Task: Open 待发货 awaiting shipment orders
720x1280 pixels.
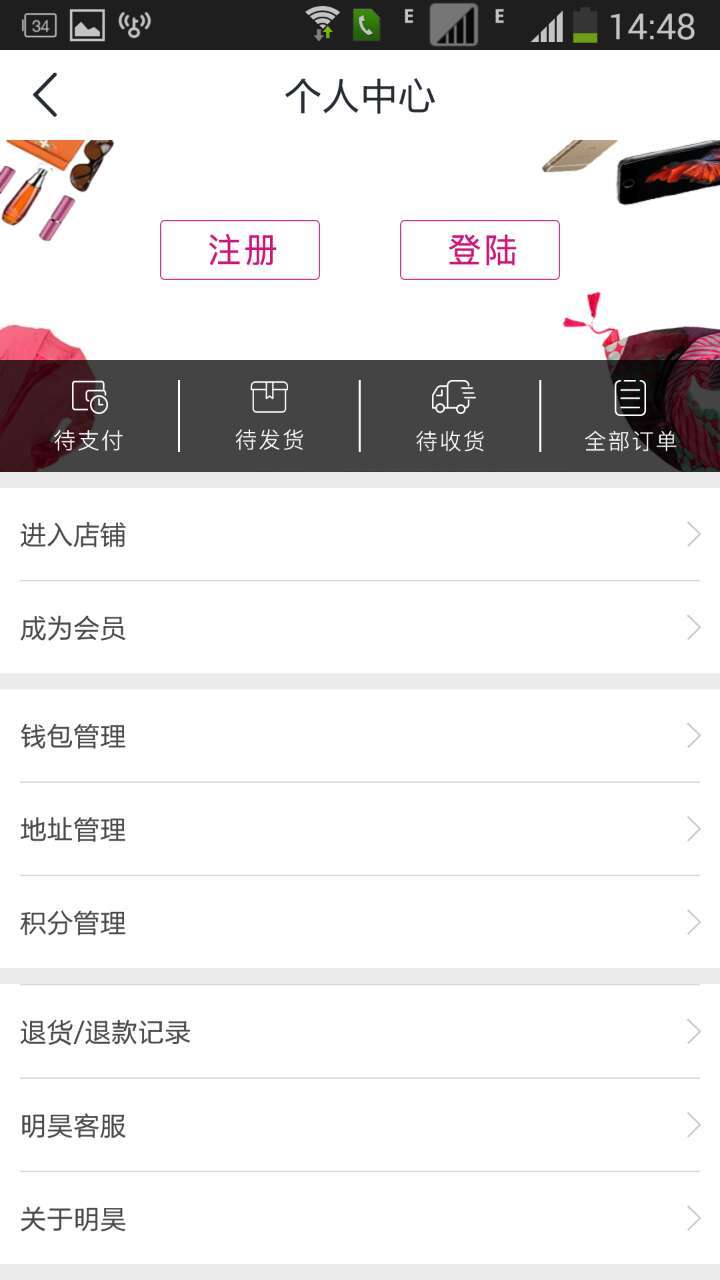Action: tap(269, 416)
